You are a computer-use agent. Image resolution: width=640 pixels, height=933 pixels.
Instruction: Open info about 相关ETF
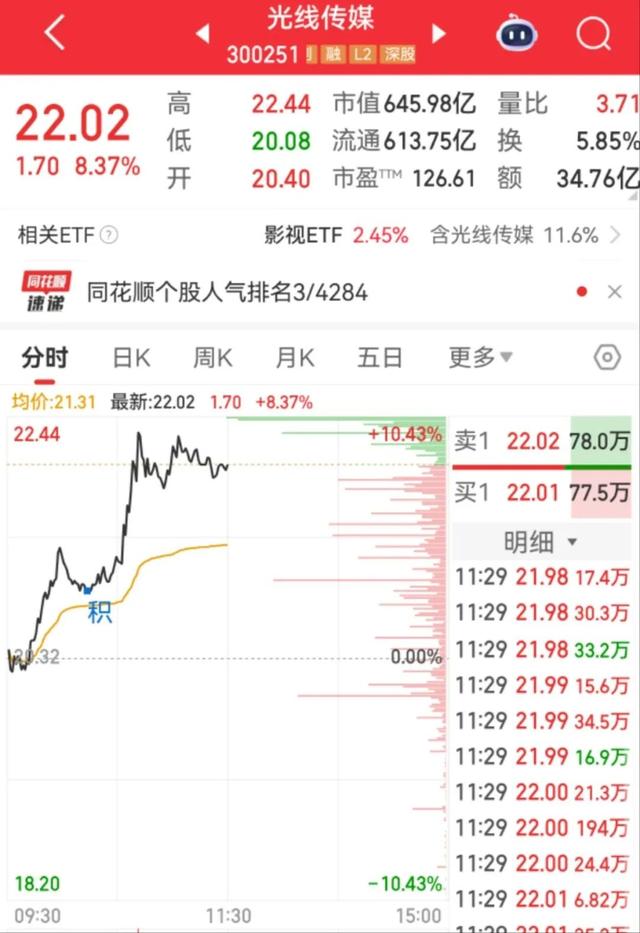click(109, 236)
